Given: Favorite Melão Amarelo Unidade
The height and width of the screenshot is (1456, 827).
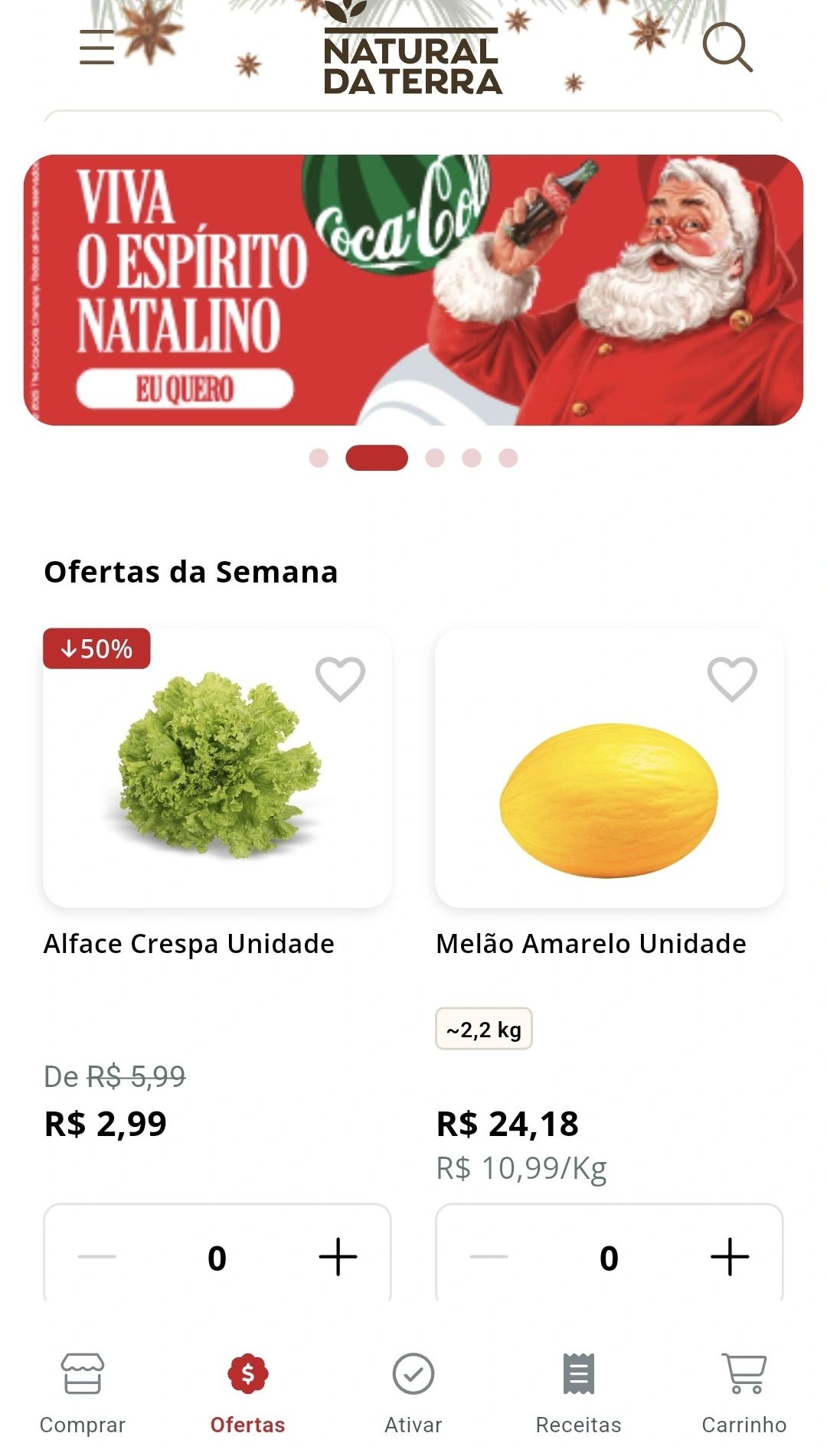Looking at the screenshot, I should point(732,679).
